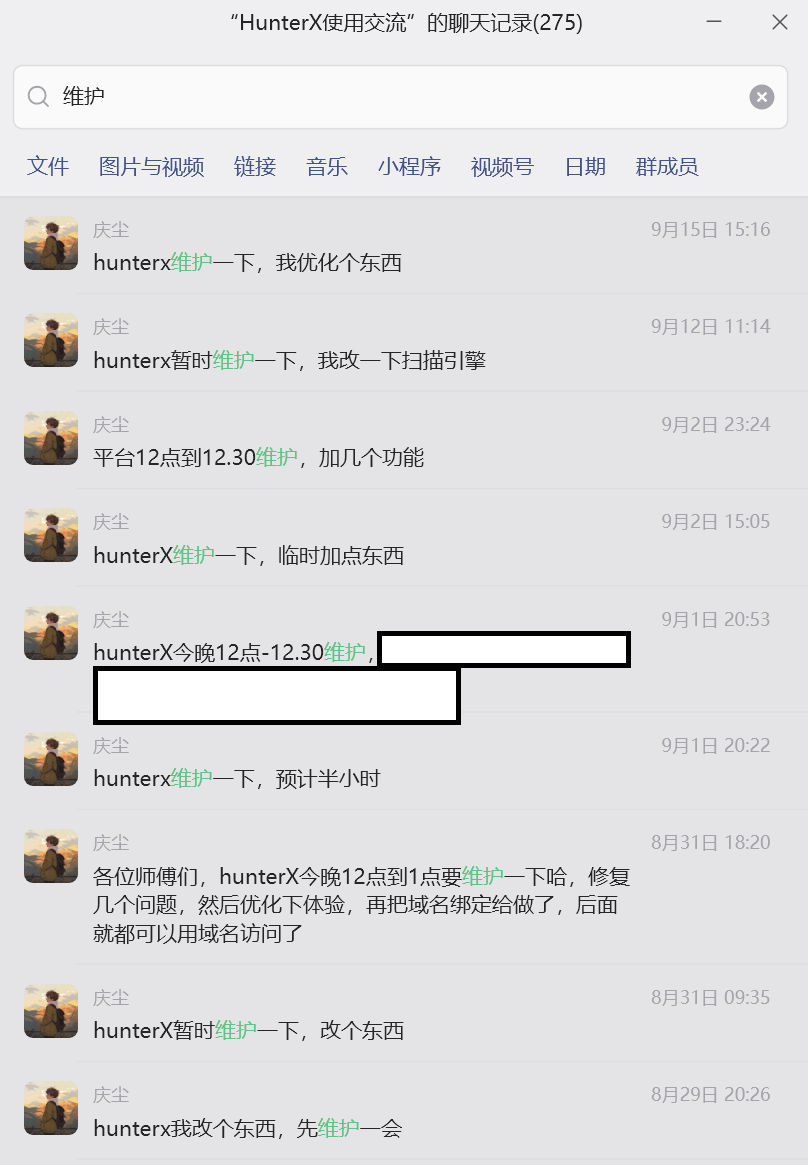808x1165 pixels.
Task: Filter messages by 日期
Action: click(x=585, y=166)
